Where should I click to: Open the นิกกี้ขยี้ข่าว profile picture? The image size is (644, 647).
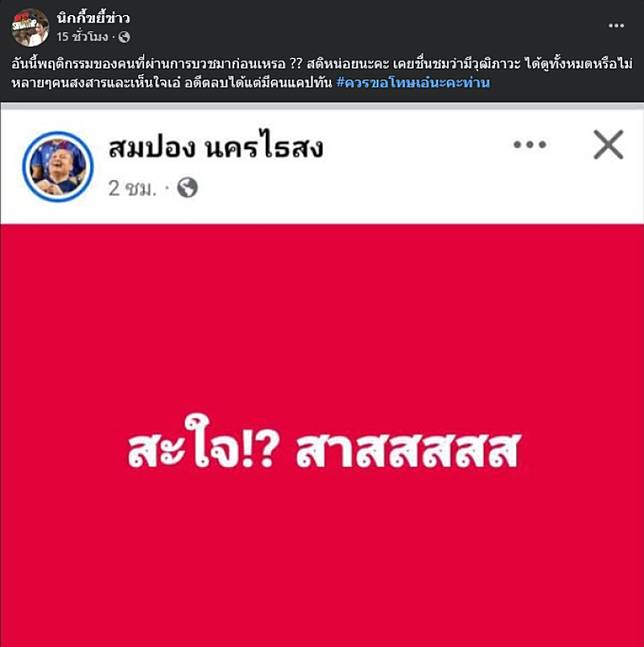click(30, 27)
